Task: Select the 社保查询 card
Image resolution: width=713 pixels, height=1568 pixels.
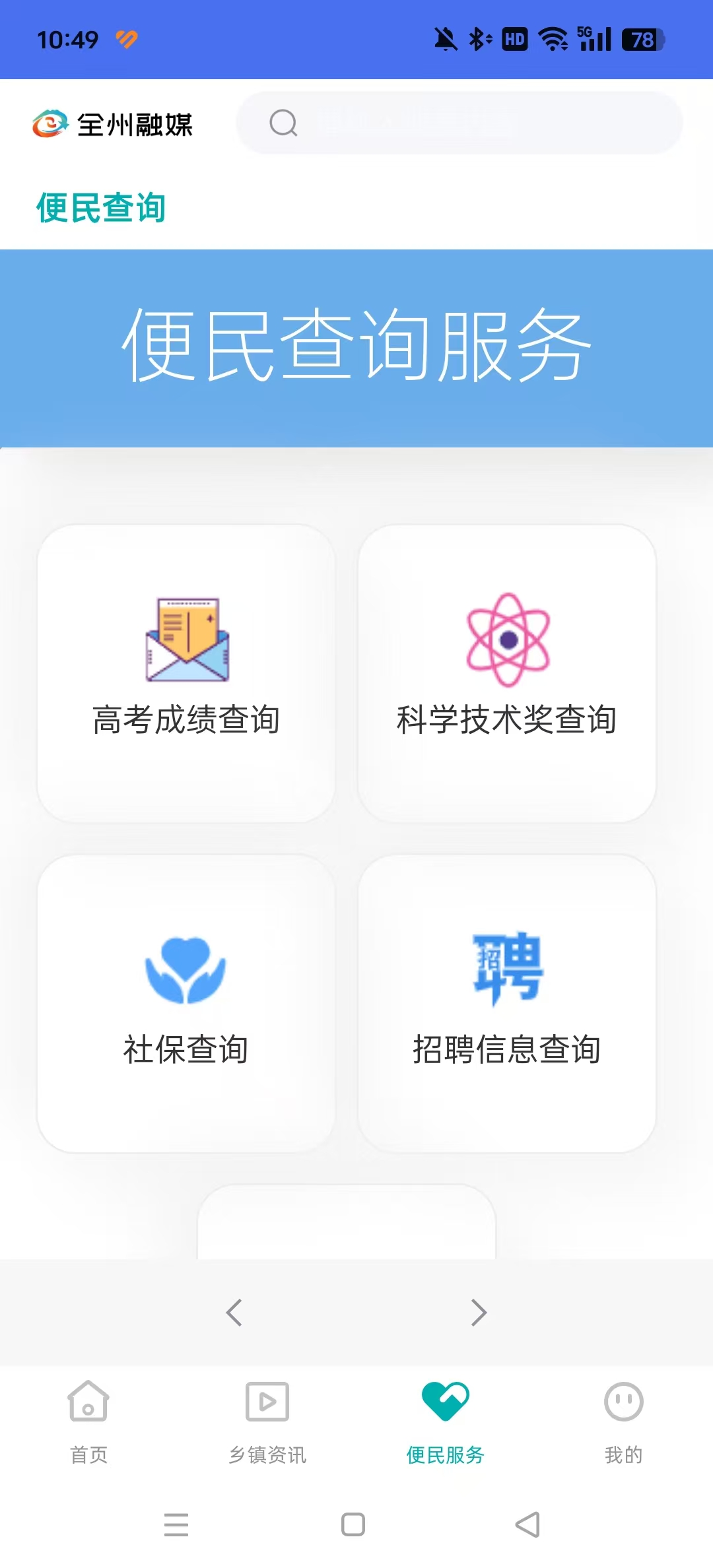Action: (x=186, y=1003)
